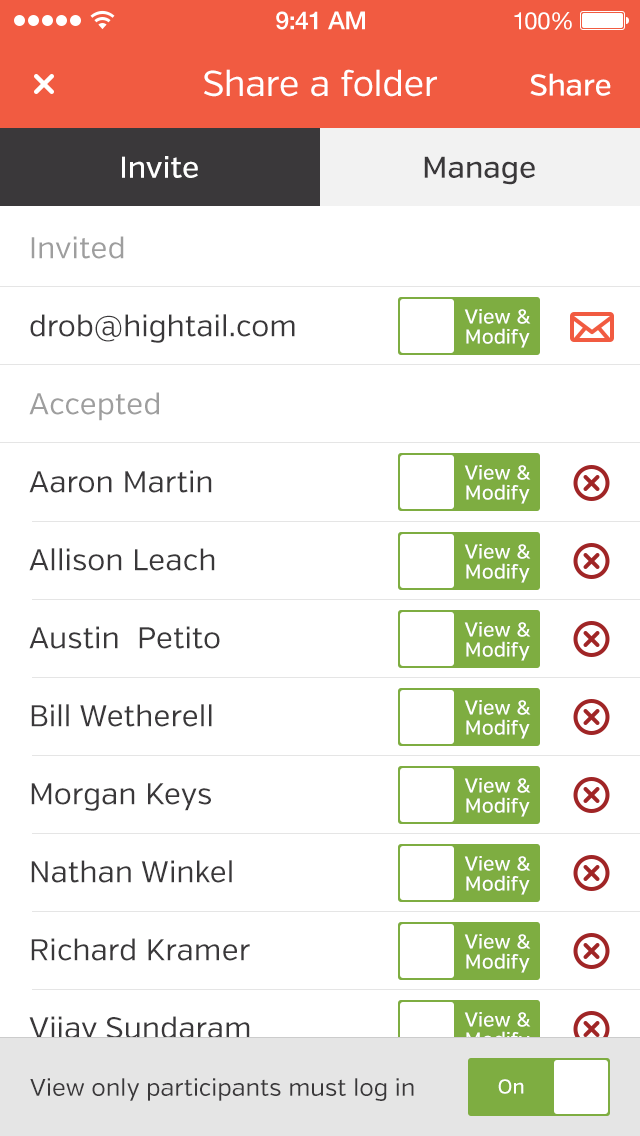The height and width of the screenshot is (1136, 640).
Task: Select the Invite tab
Action: tap(159, 167)
